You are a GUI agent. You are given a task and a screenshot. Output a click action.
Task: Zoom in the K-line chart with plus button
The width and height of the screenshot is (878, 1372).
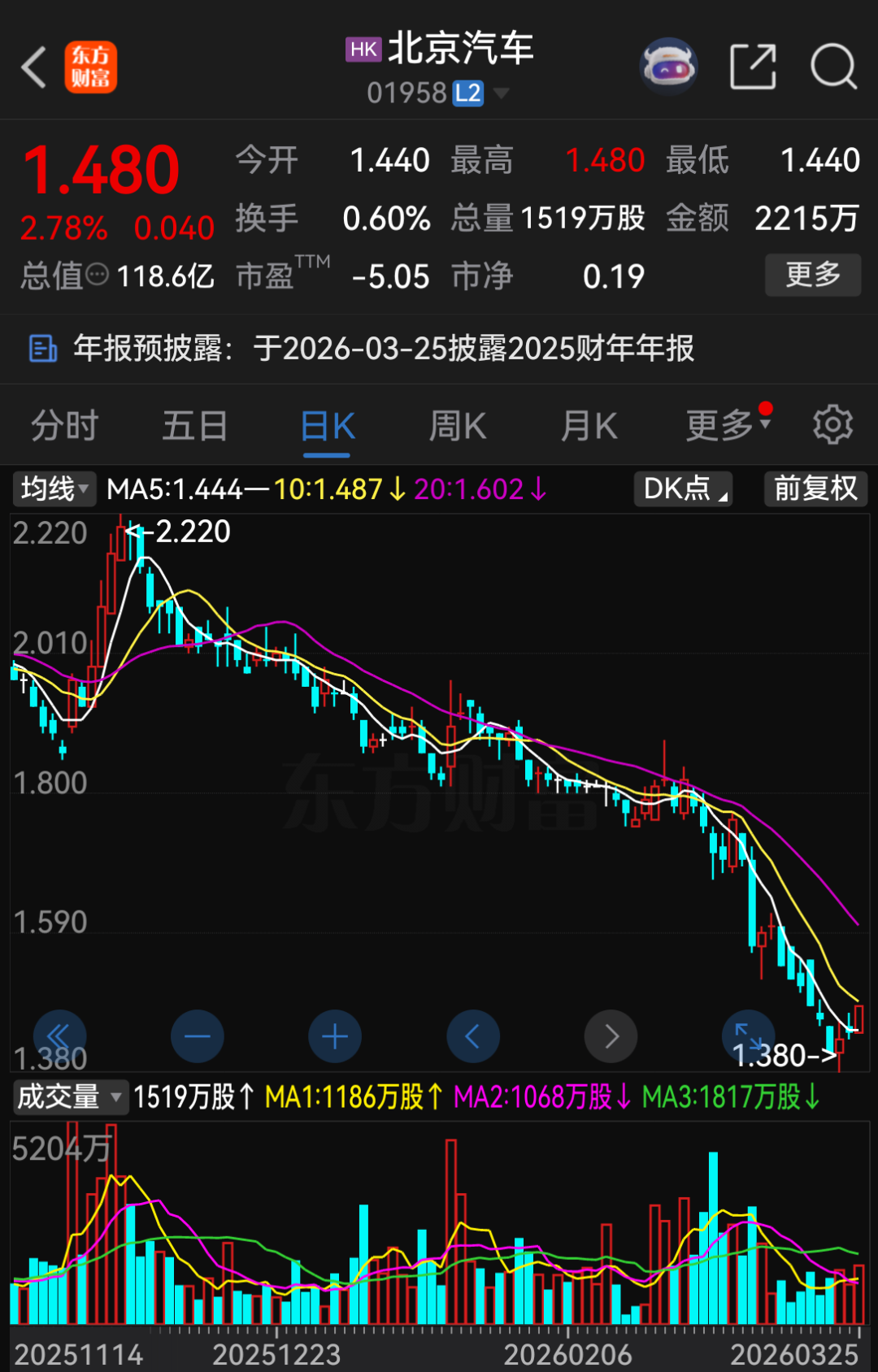pos(334,1036)
